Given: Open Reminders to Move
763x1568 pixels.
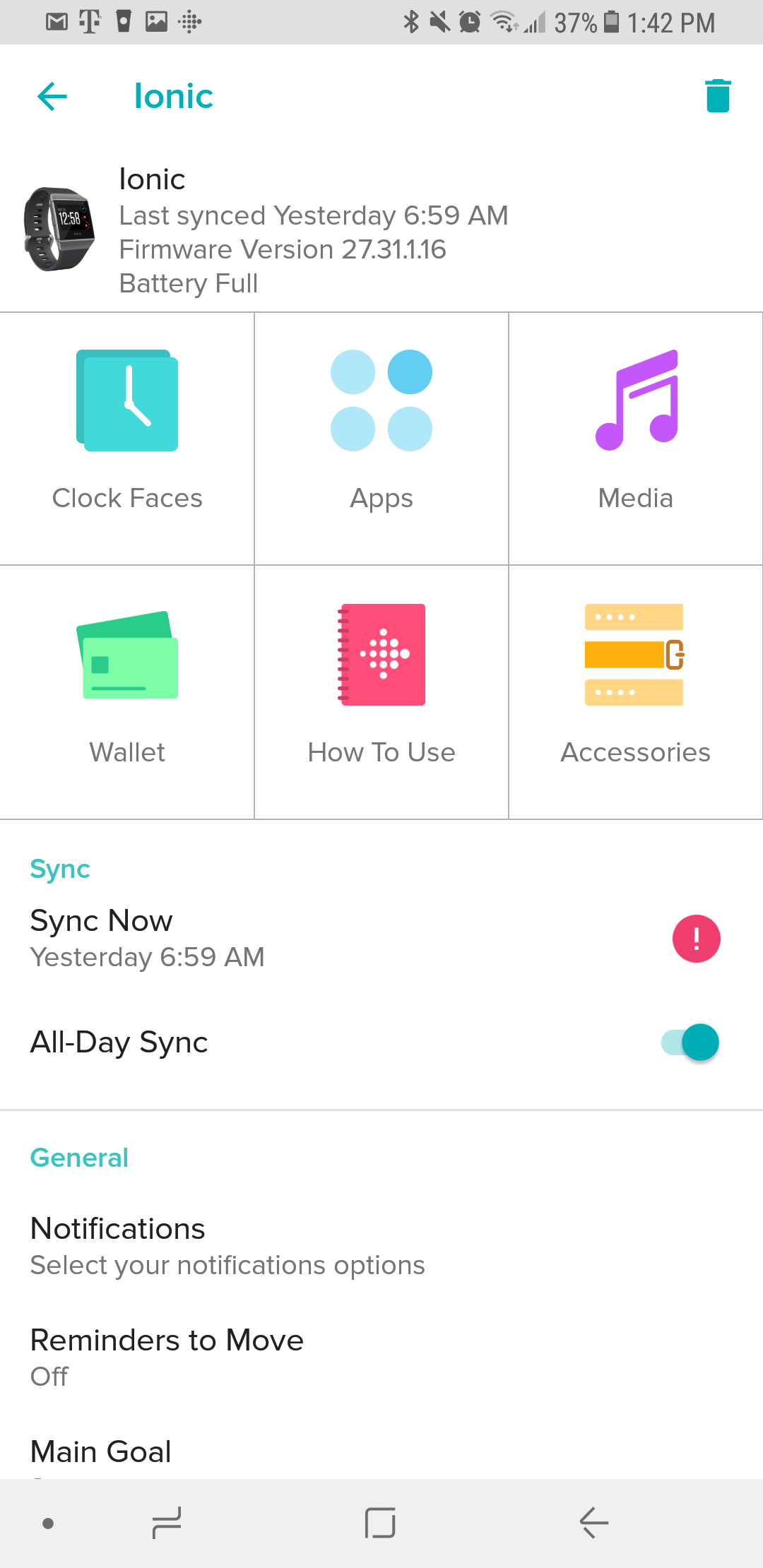Looking at the screenshot, I should point(167,1356).
